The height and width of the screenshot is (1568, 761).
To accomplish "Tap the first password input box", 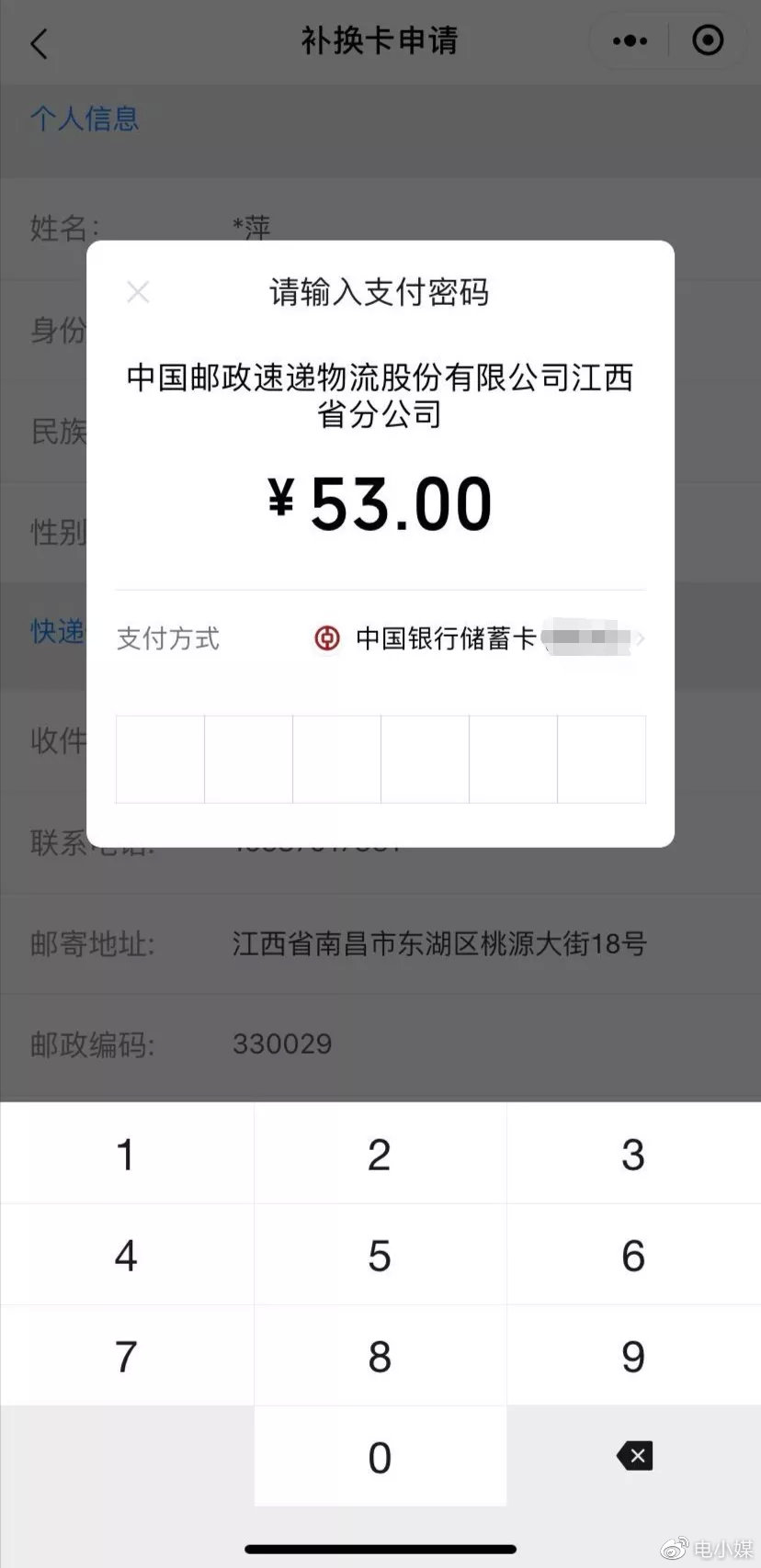I will tap(159, 759).
